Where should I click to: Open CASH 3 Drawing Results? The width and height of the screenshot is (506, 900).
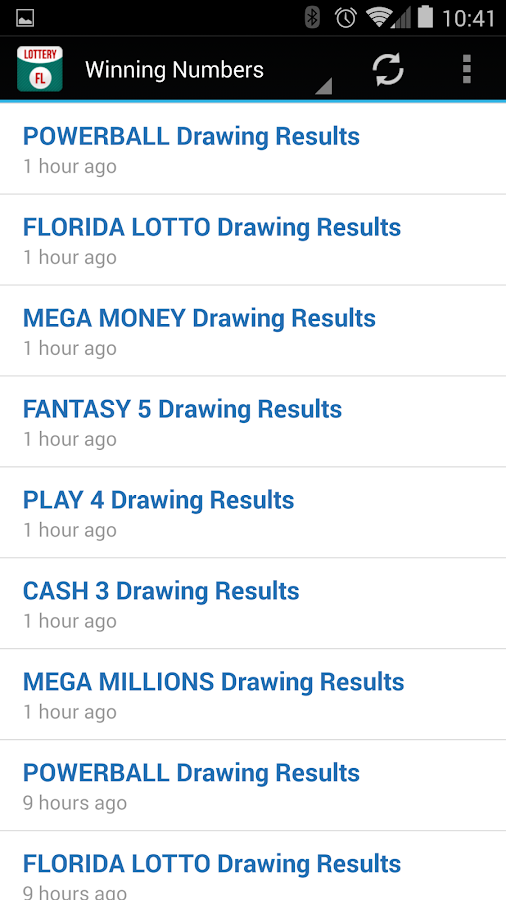(x=253, y=603)
